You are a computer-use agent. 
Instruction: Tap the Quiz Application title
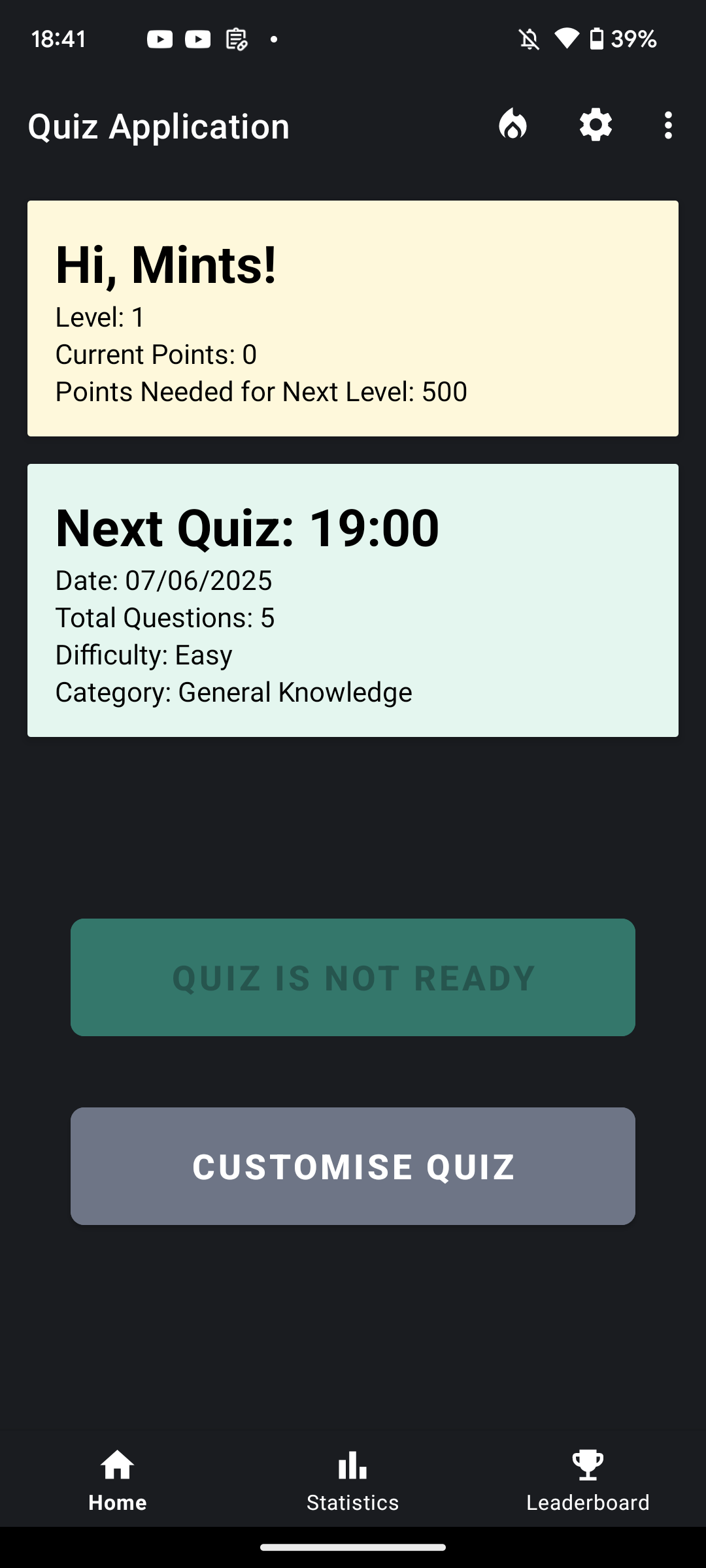158,125
